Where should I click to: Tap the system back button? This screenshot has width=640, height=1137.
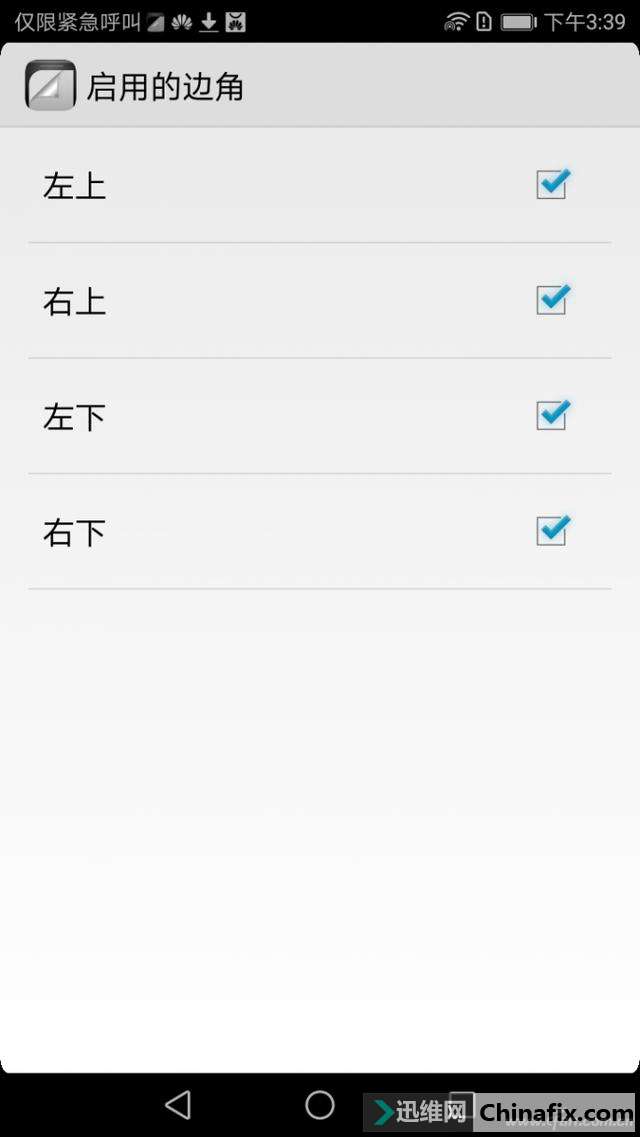coord(178,1104)
